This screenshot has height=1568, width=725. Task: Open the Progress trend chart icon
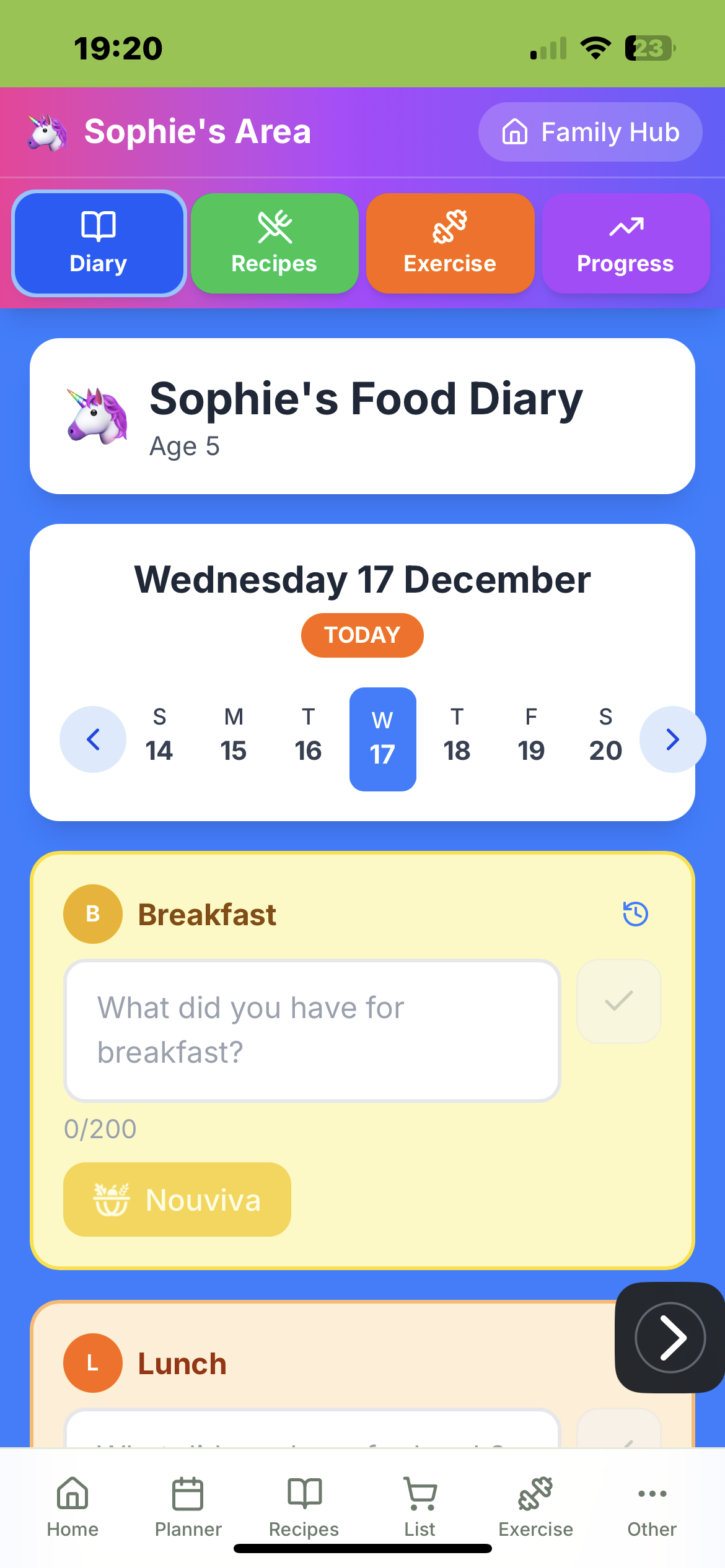tap(625, 227)
